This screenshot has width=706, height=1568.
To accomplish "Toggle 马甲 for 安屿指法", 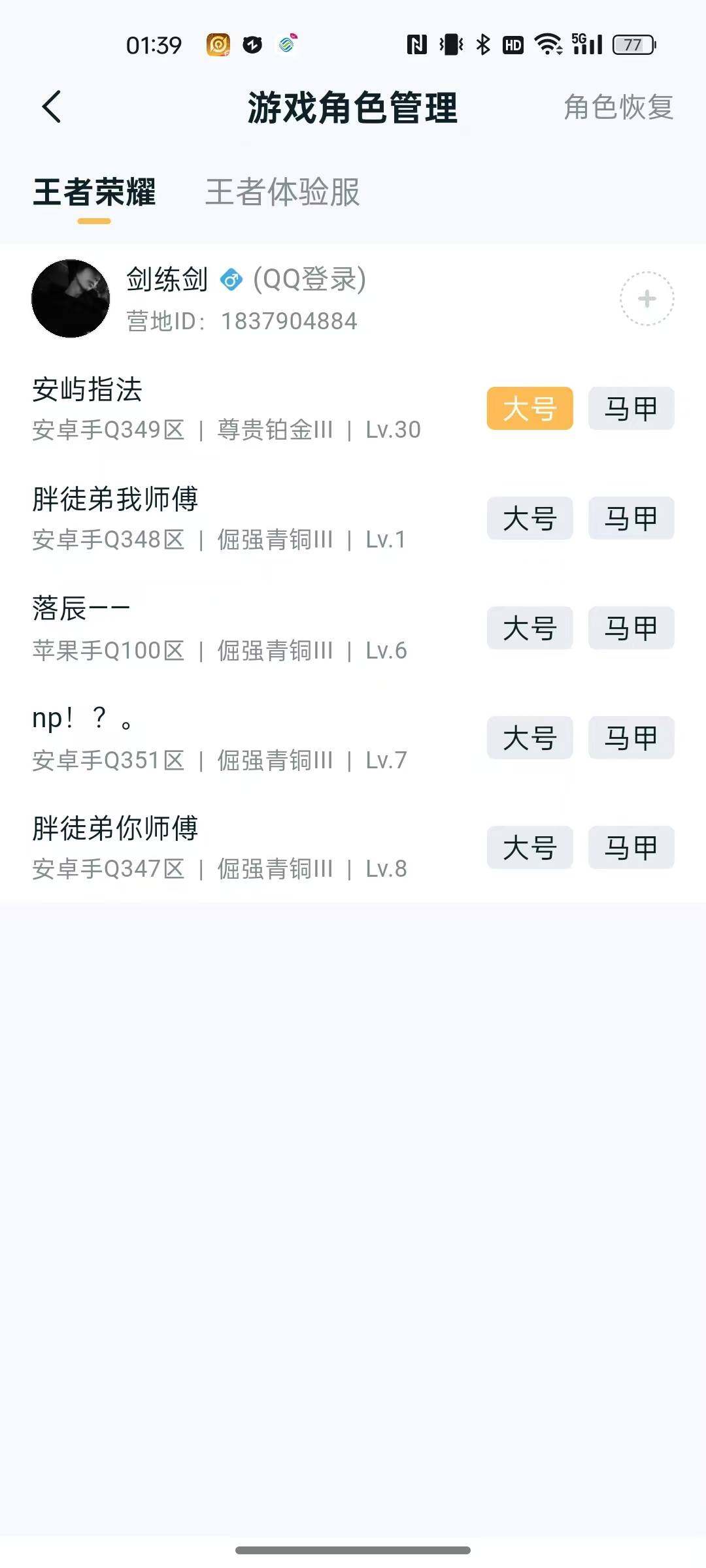I will click(x=630, y=408).
